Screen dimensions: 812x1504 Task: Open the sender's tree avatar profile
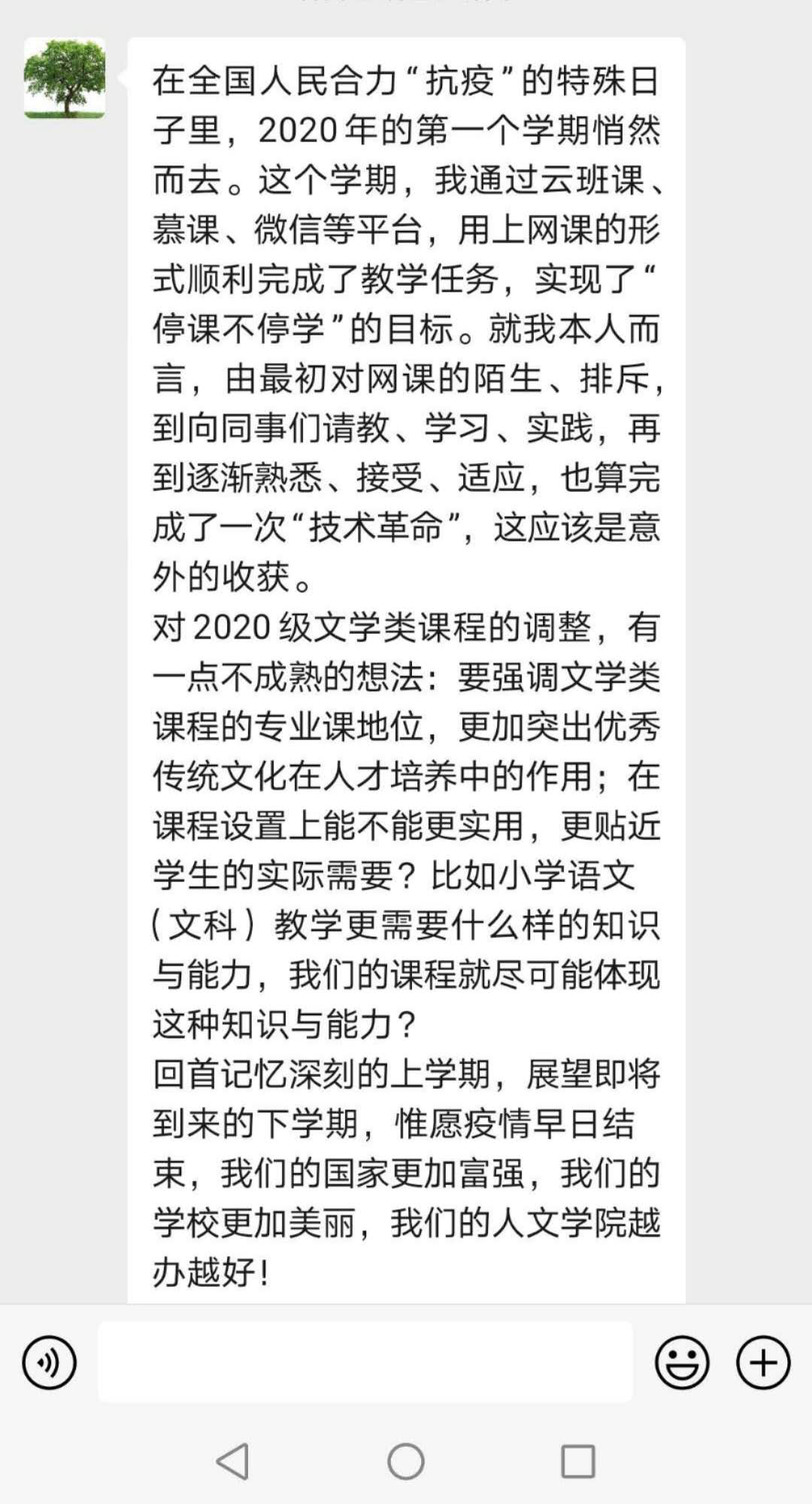tap(65, 78)
